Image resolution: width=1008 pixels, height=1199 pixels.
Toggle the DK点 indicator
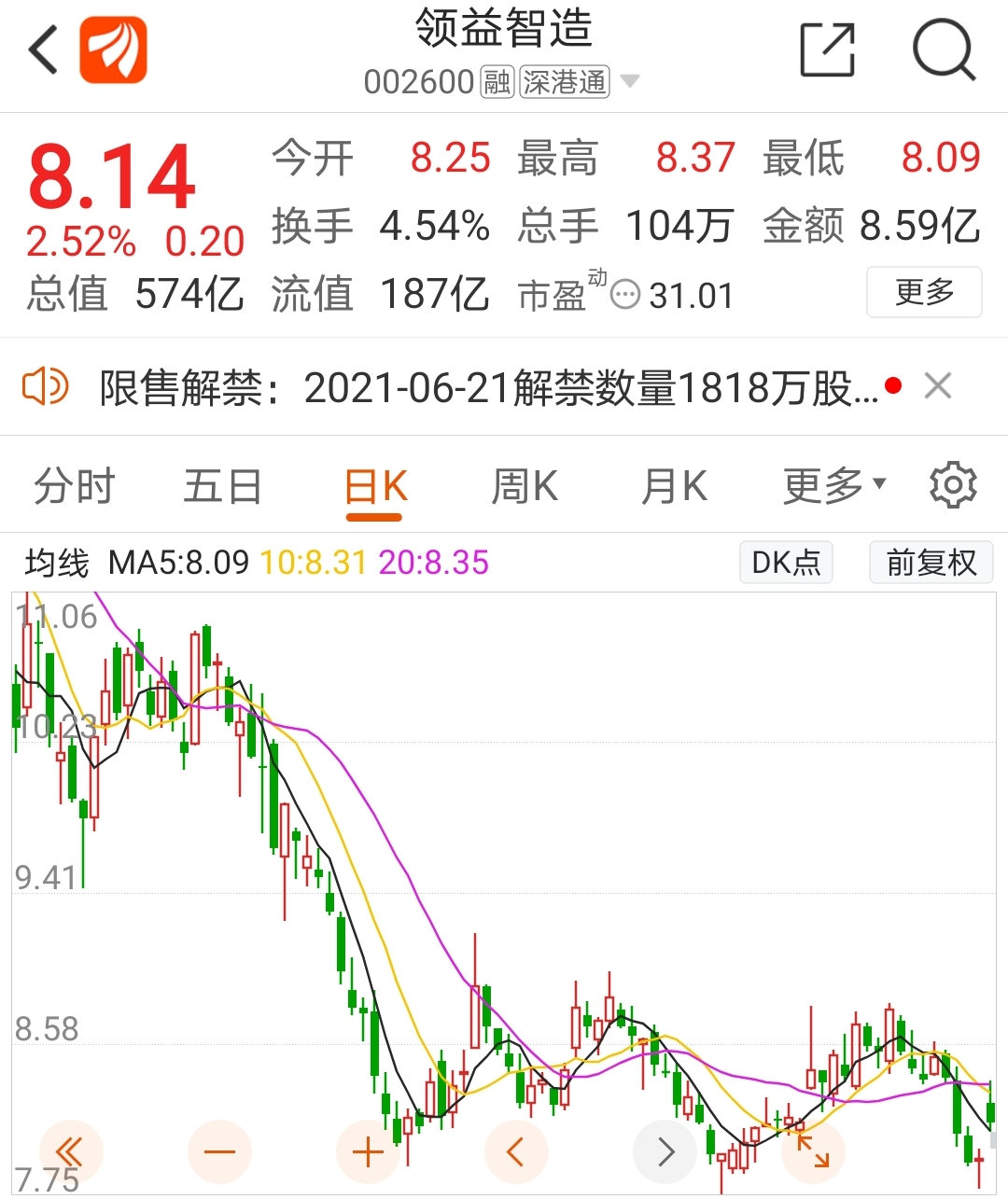[x=786, y=563]
